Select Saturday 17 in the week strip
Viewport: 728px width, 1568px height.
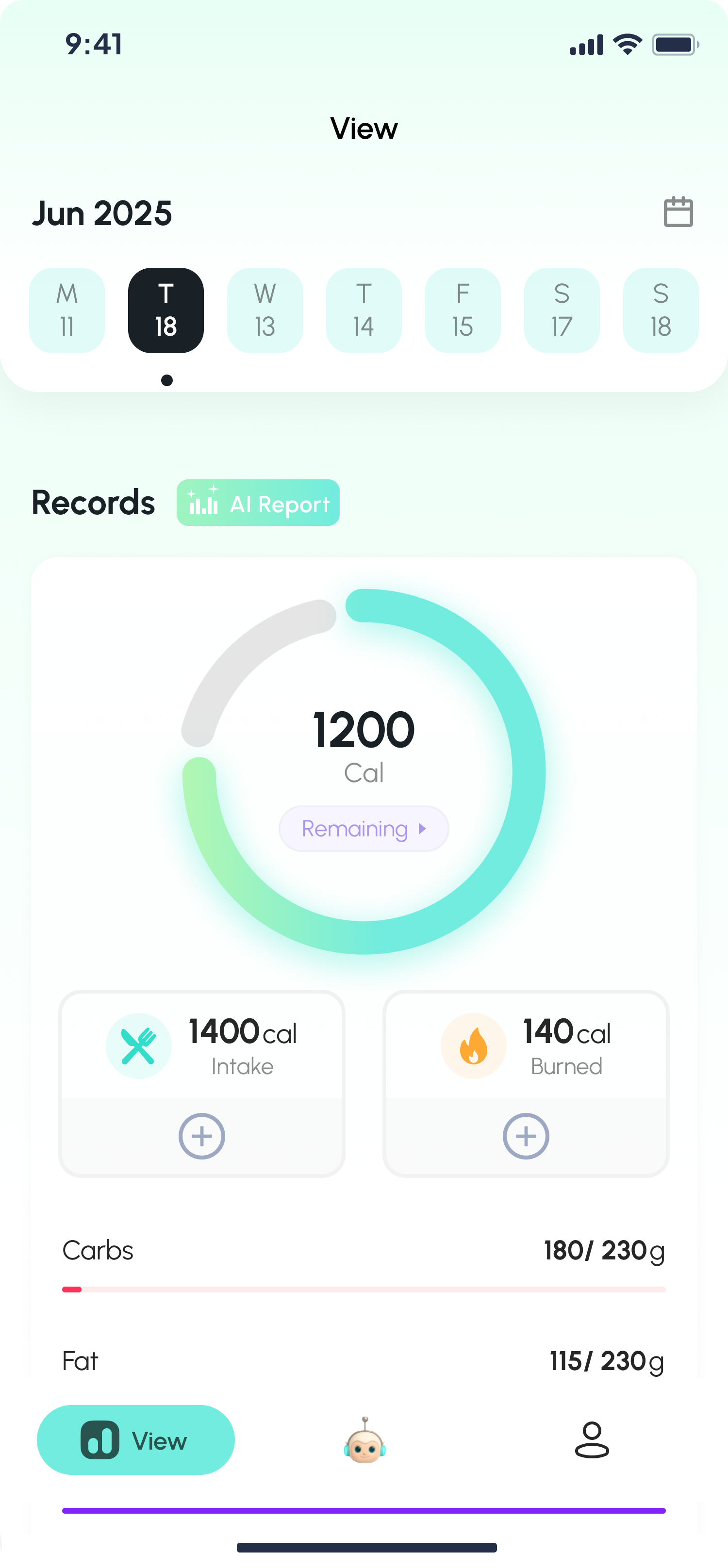coord(561,310)
